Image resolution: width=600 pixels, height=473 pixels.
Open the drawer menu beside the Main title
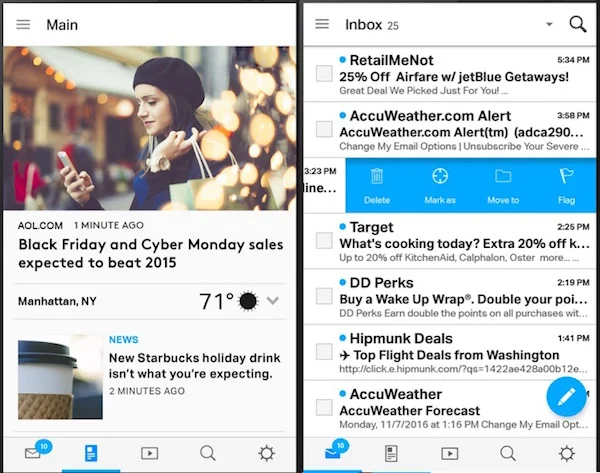pos(23,24)
